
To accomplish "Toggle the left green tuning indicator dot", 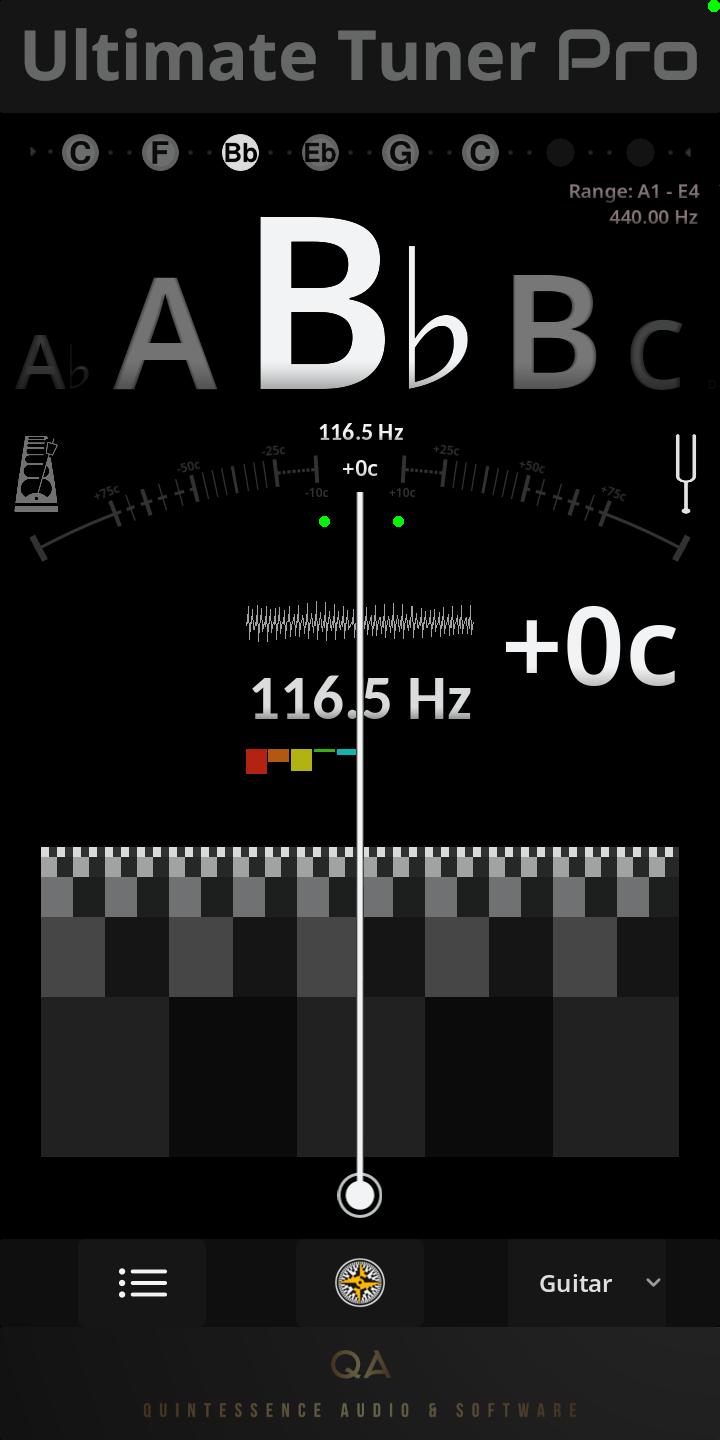I will pos(324,521).
